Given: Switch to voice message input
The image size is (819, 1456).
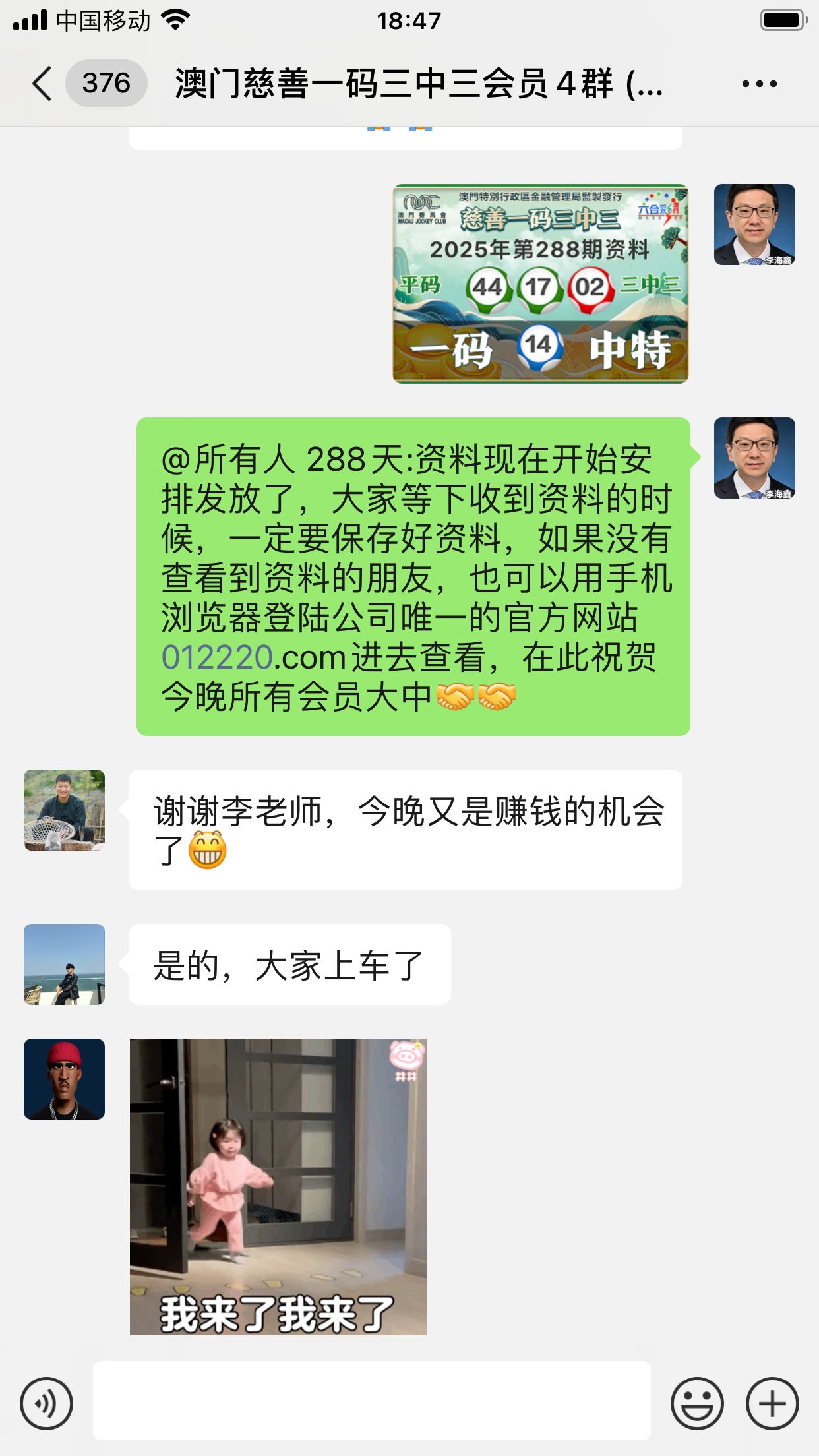Looking at the screenshot, I should [46, 1404].
